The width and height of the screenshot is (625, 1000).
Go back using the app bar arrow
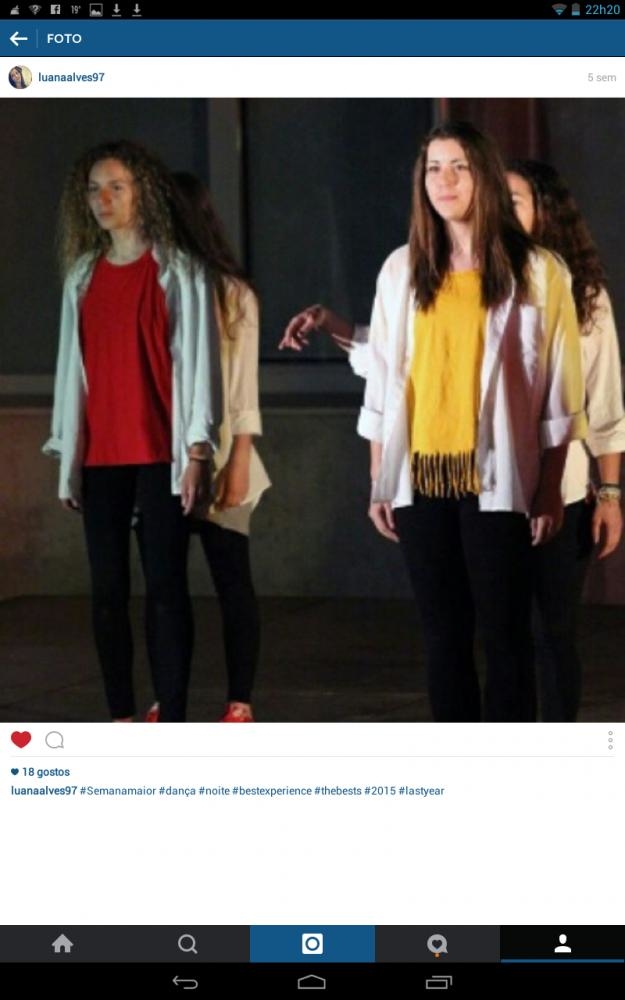(18, 38)
